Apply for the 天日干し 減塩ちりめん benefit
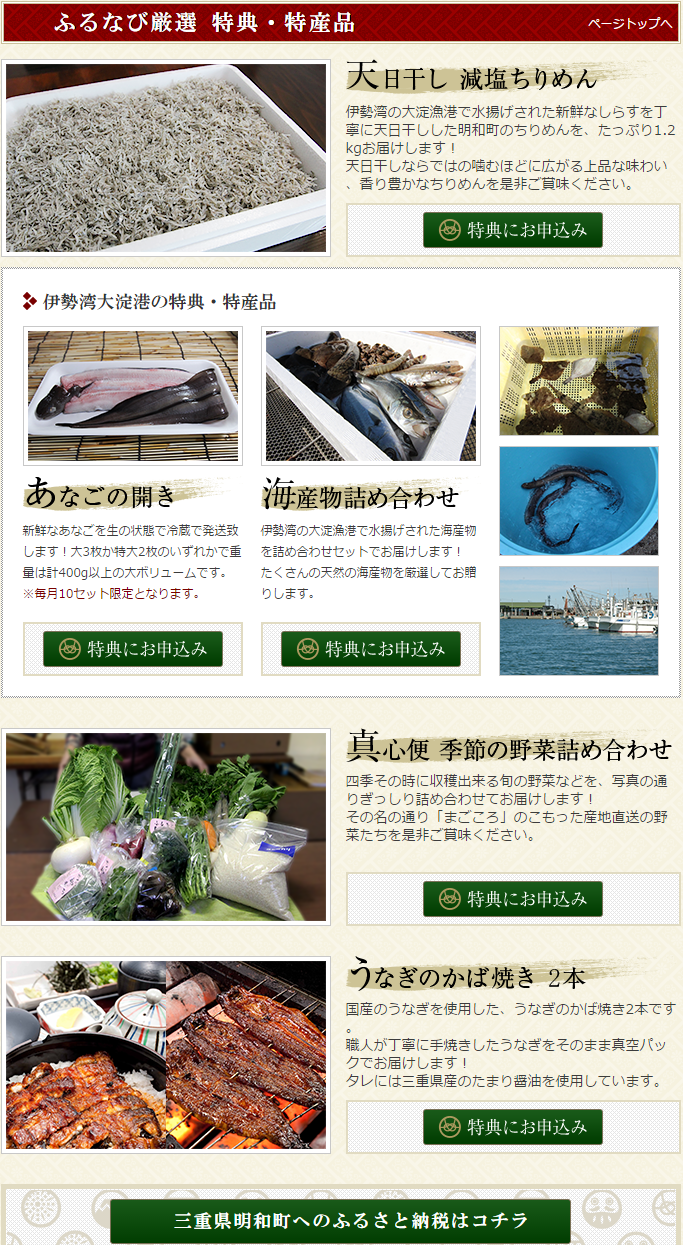Image resolution: width=683 pixels, height=1245 pixels. (x=513, y=230)
